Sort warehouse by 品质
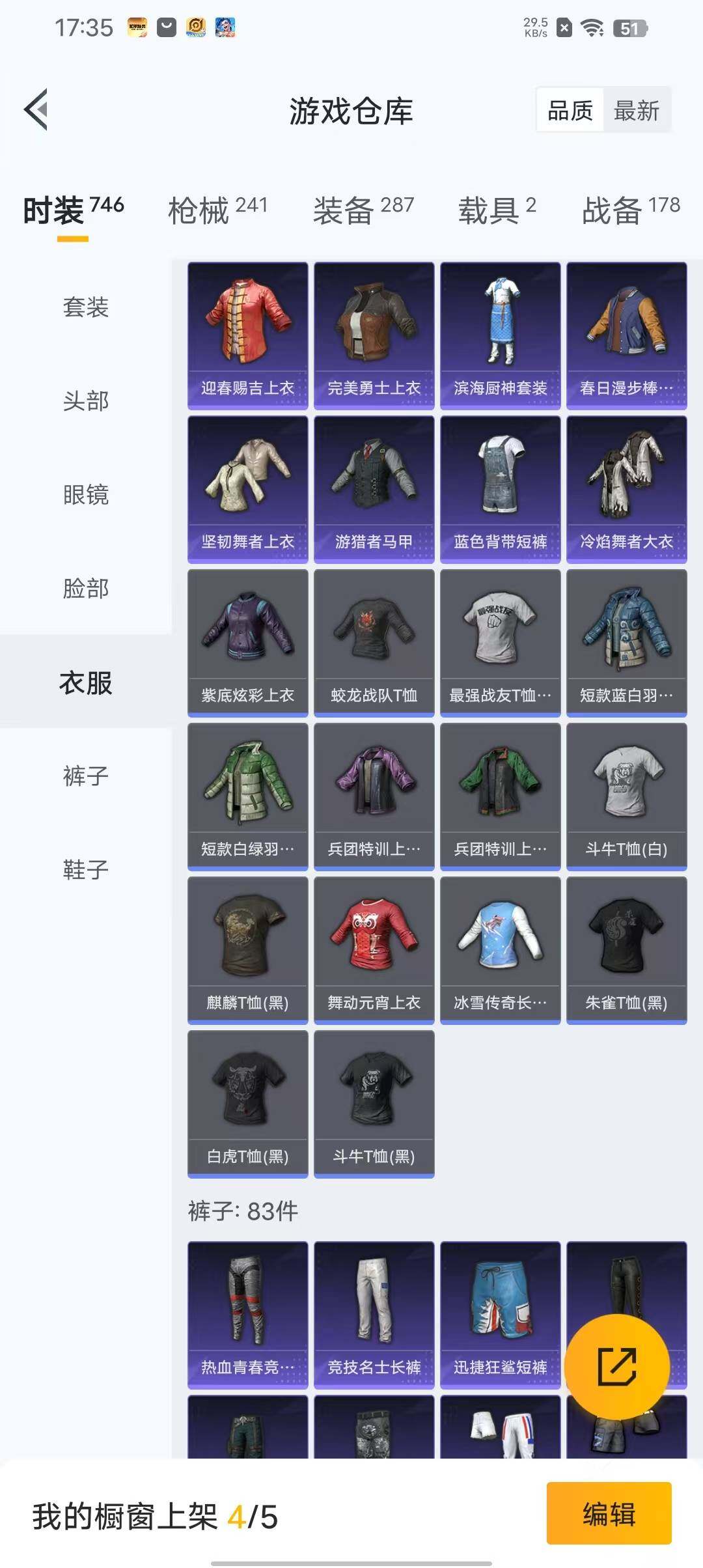 click(570, 110)
